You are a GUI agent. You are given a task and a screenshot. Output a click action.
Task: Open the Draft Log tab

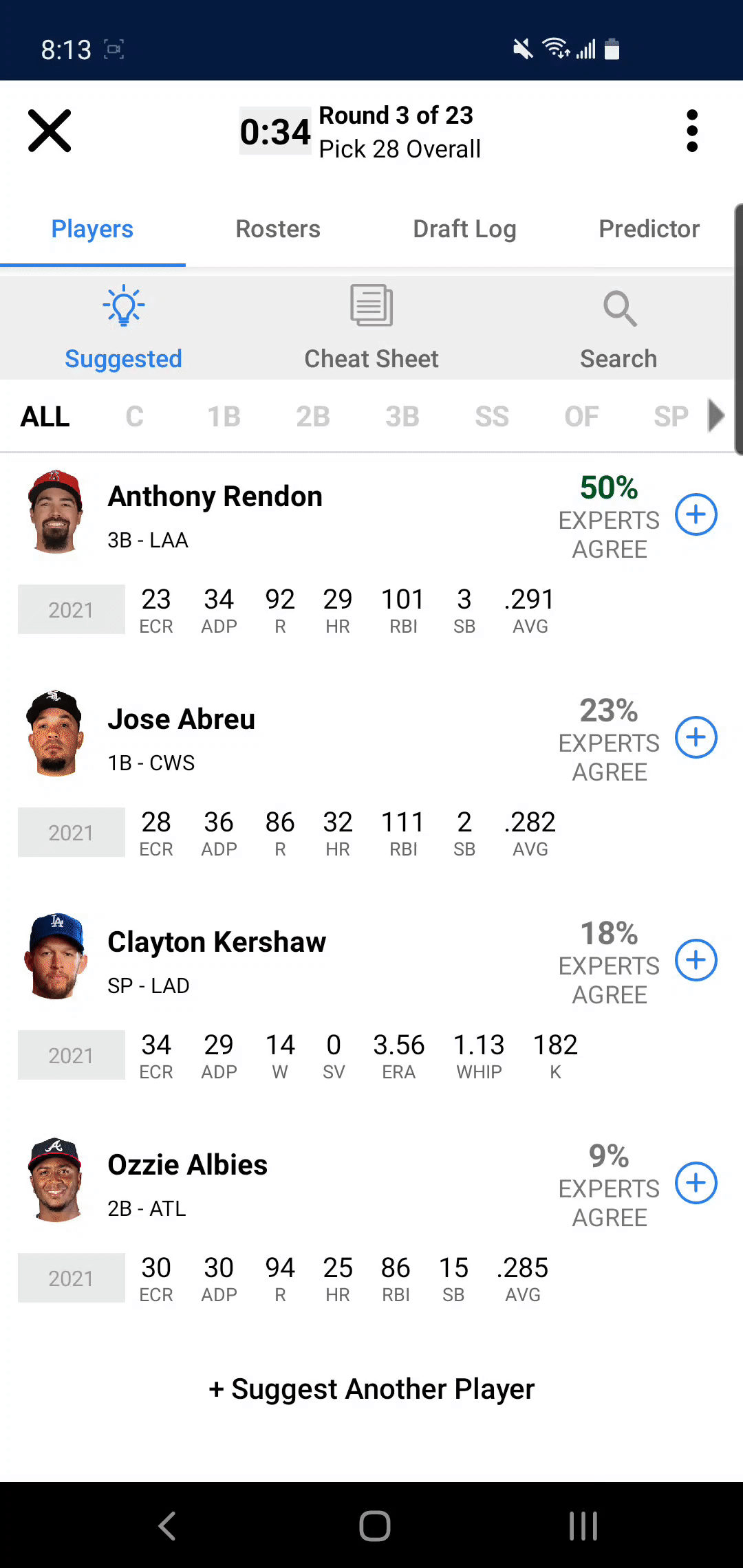464,229
